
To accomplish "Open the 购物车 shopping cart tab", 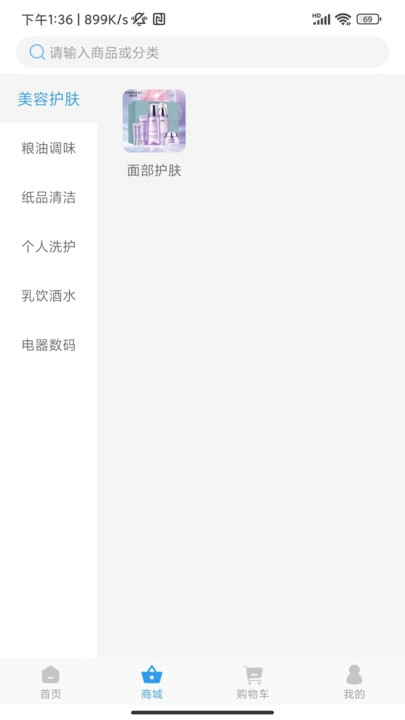I will (253, 682).
